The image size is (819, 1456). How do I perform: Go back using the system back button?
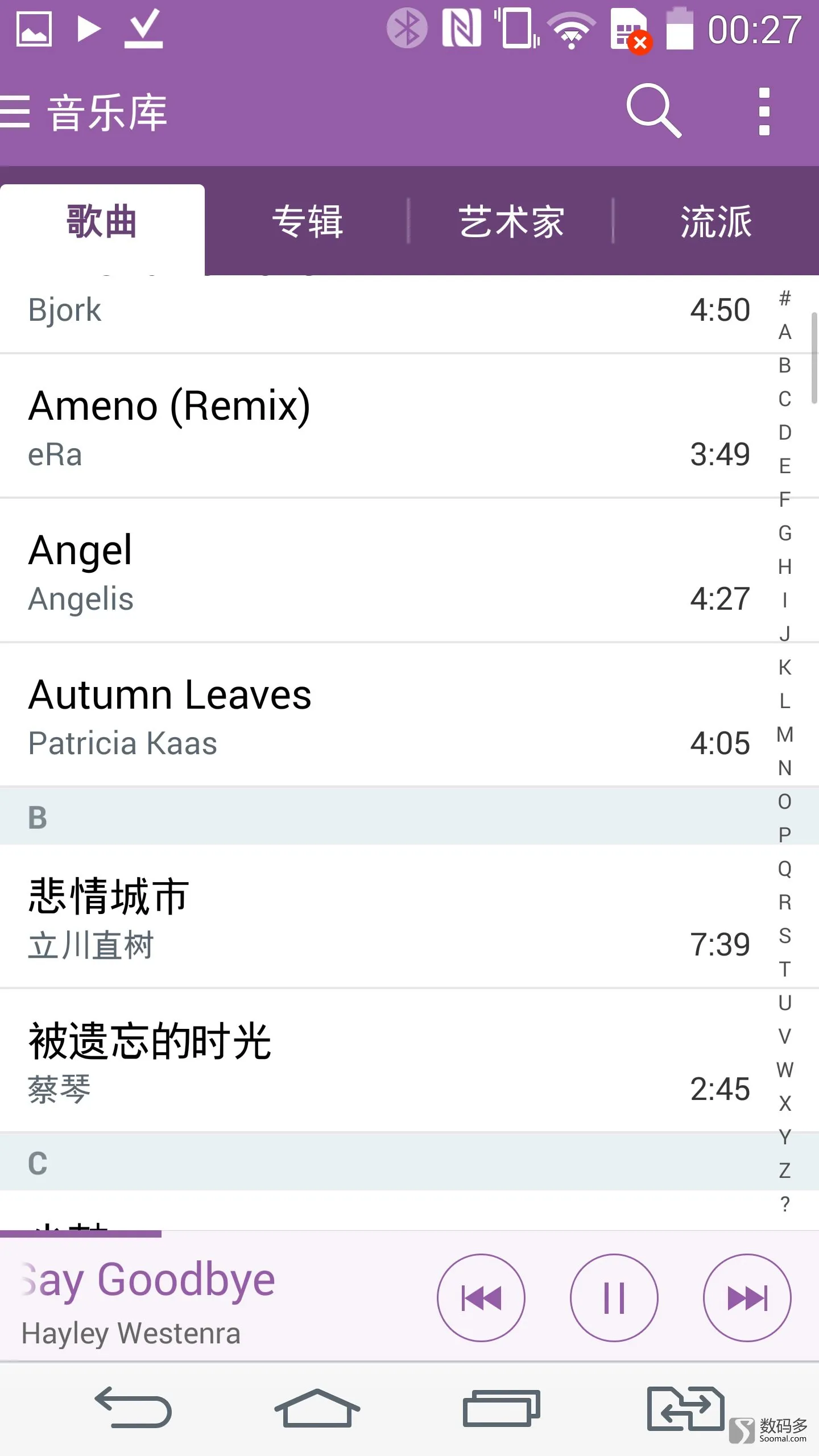click(x=133, y=1407)
